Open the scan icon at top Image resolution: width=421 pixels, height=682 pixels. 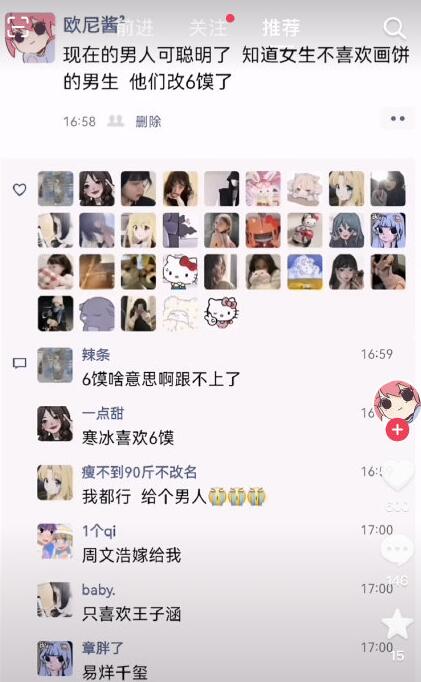pos(18,26)
